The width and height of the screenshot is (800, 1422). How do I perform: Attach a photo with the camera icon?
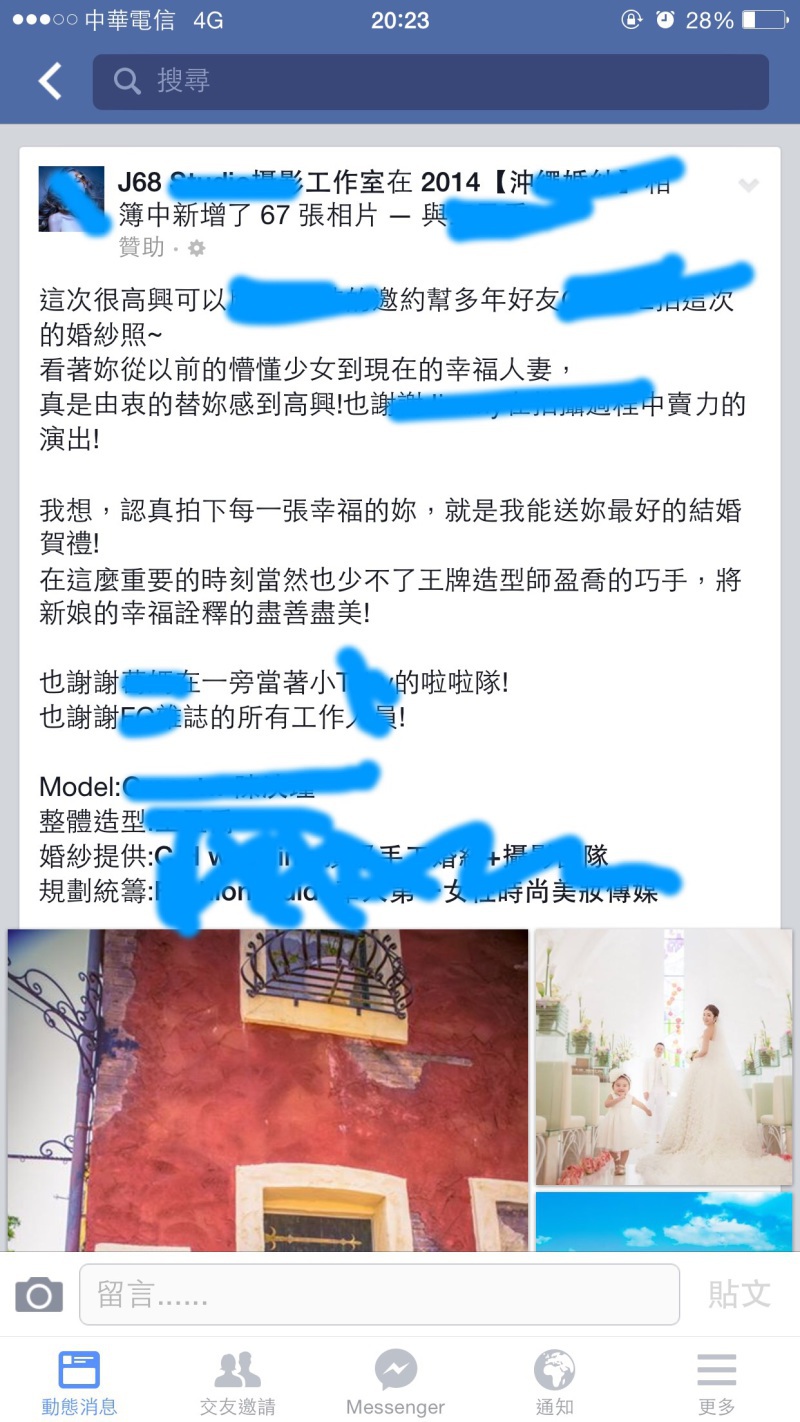[39, 1295]
